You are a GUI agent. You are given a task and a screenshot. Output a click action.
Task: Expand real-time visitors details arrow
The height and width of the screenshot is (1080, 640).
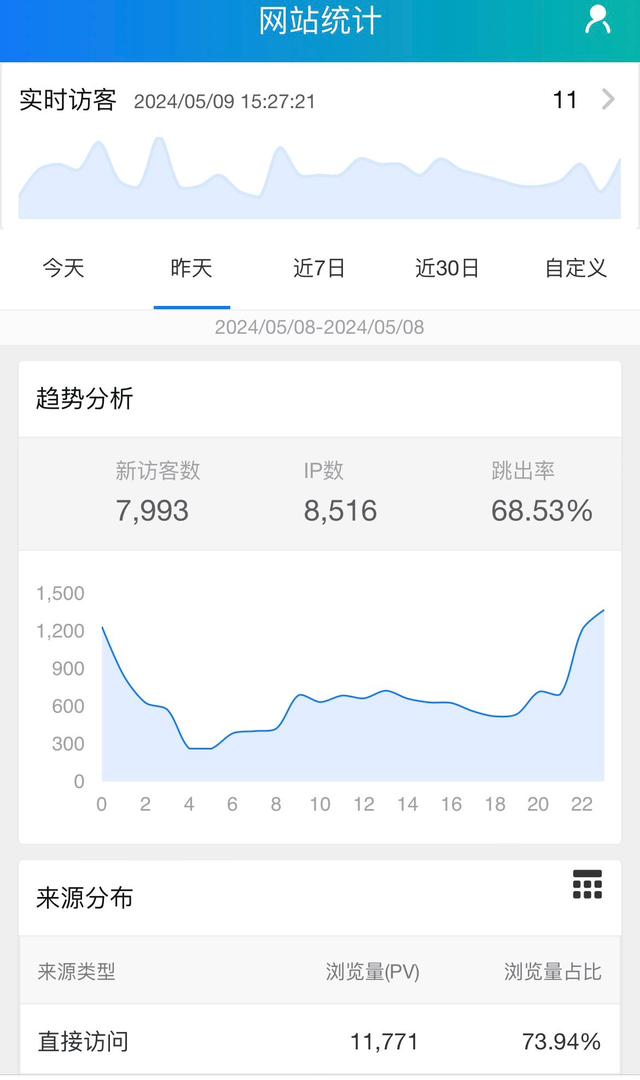pos(608,99)
